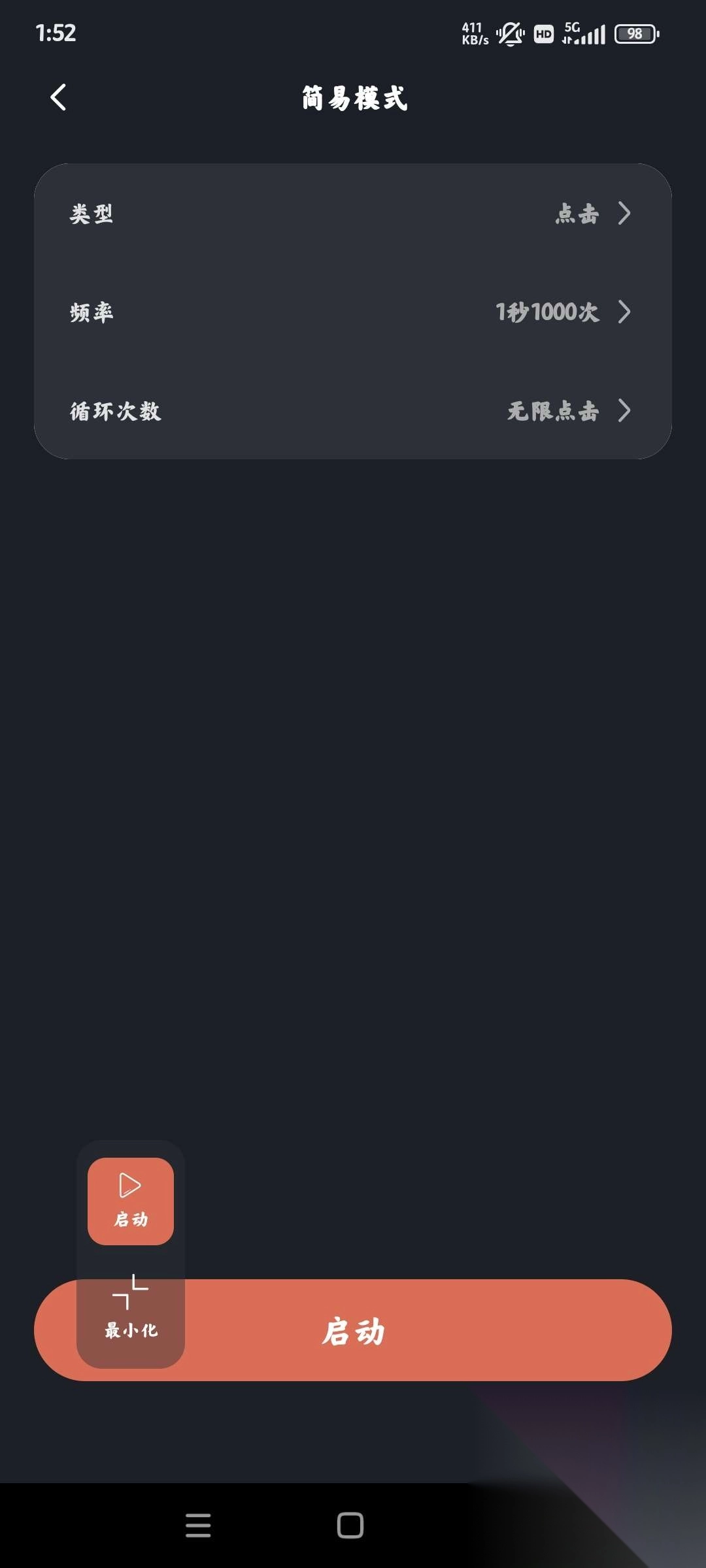This screenshot has width=706, height=1568.
Task: Open the 类型 setting row
Action: [353, 214]
